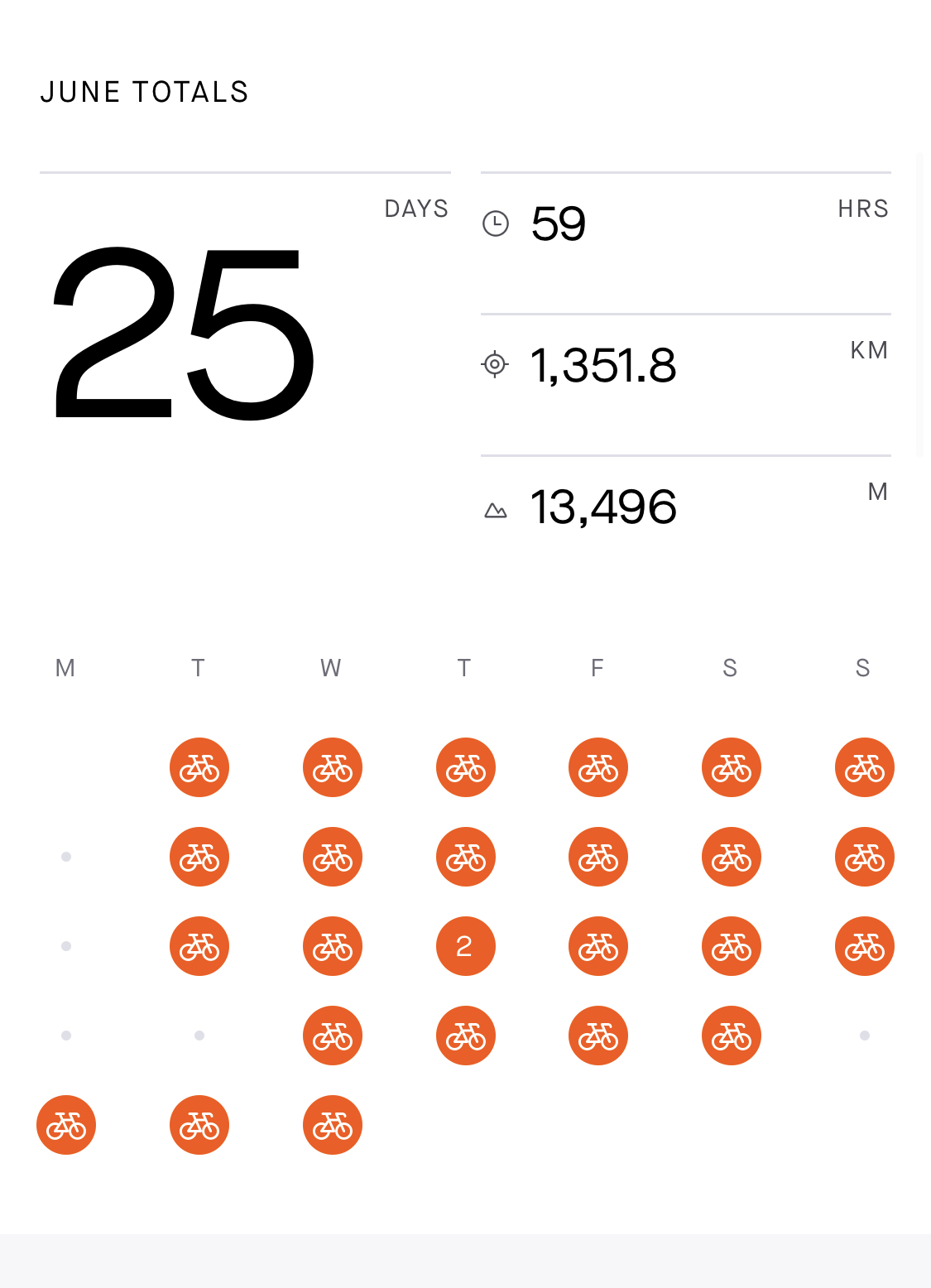Open the ride on the first Sunday
This screenshot has width=931, height=1288.
point(864,767)
